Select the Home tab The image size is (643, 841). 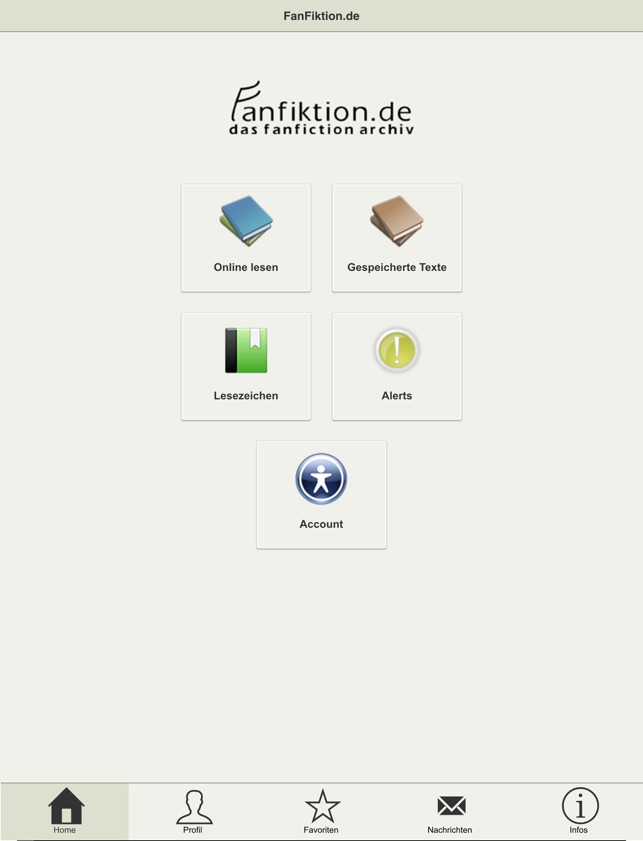point(65,811)
